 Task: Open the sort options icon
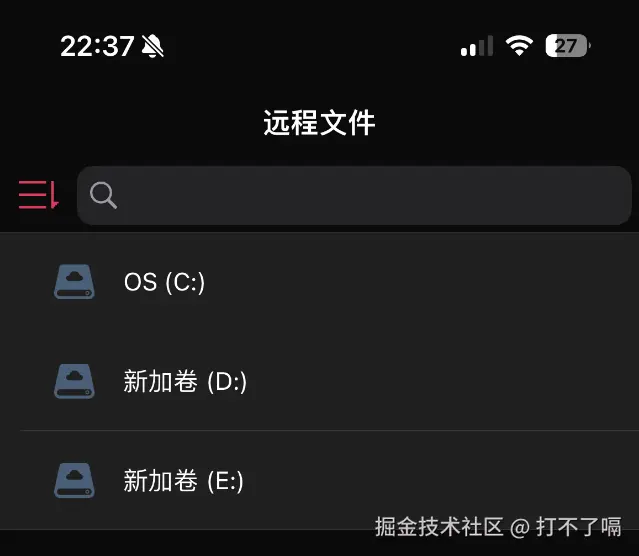click(x=38, y=194)
